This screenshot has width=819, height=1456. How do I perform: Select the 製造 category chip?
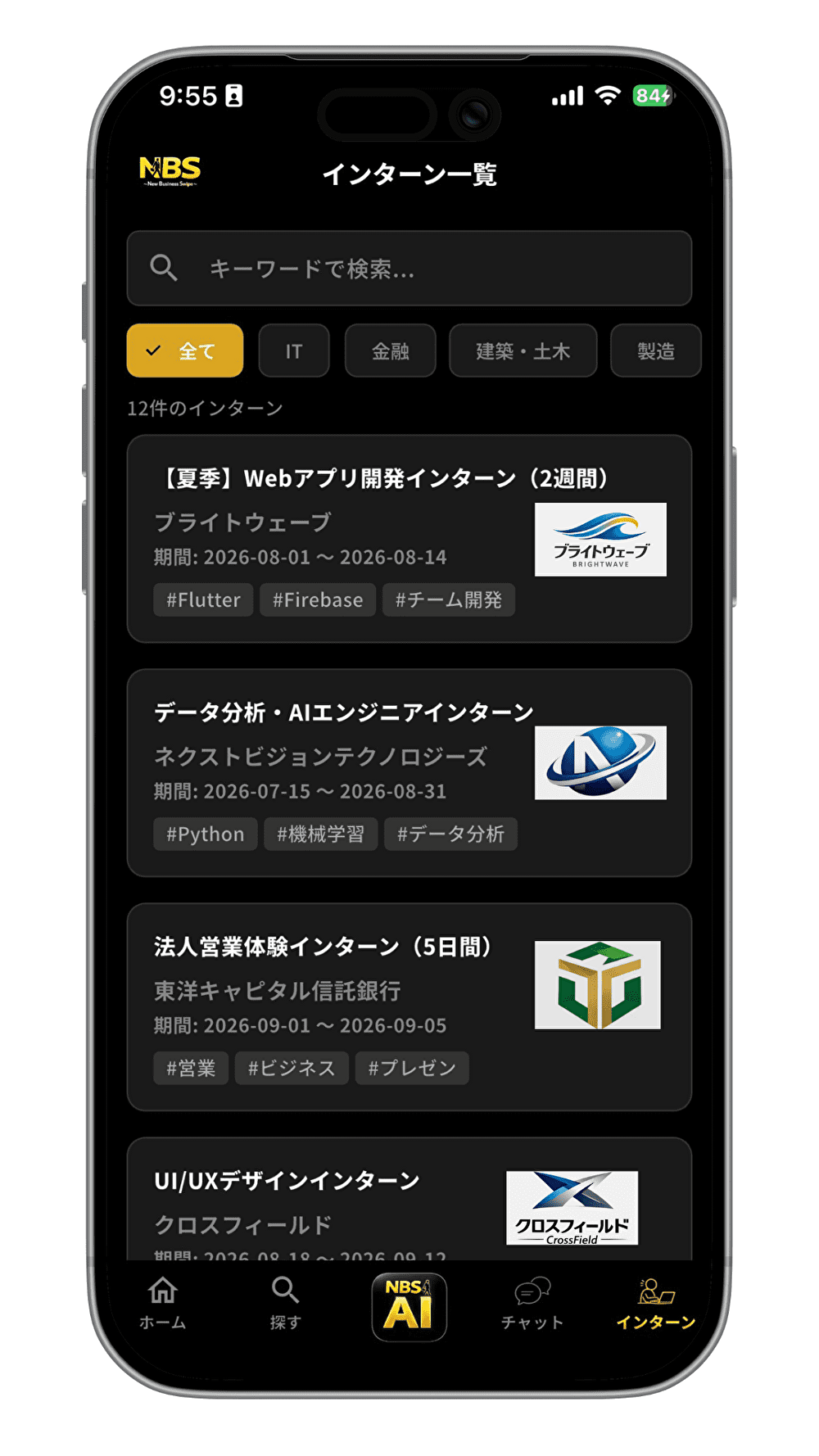[655, 350]
